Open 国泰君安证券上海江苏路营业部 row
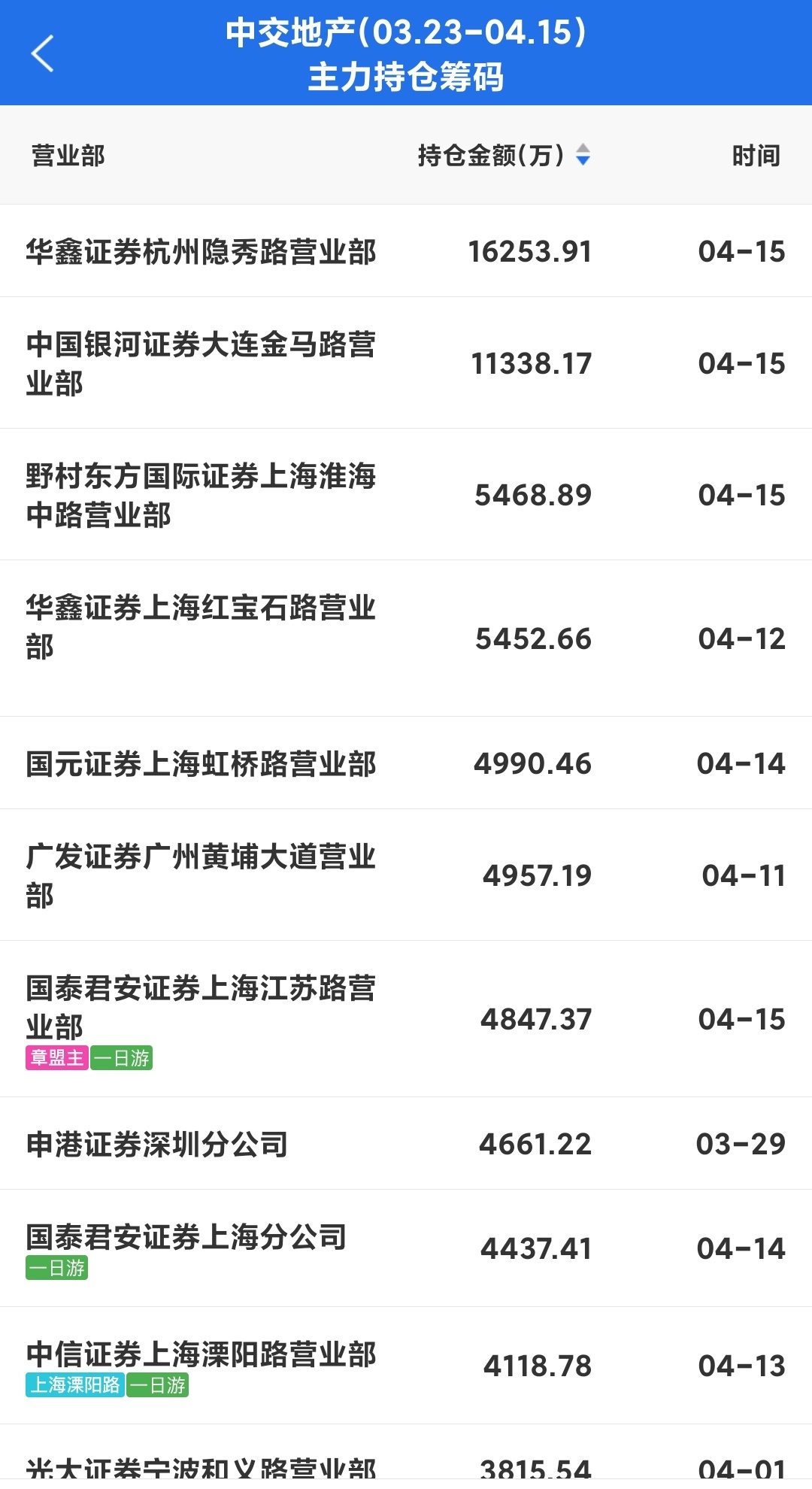 coord(406,1019)
